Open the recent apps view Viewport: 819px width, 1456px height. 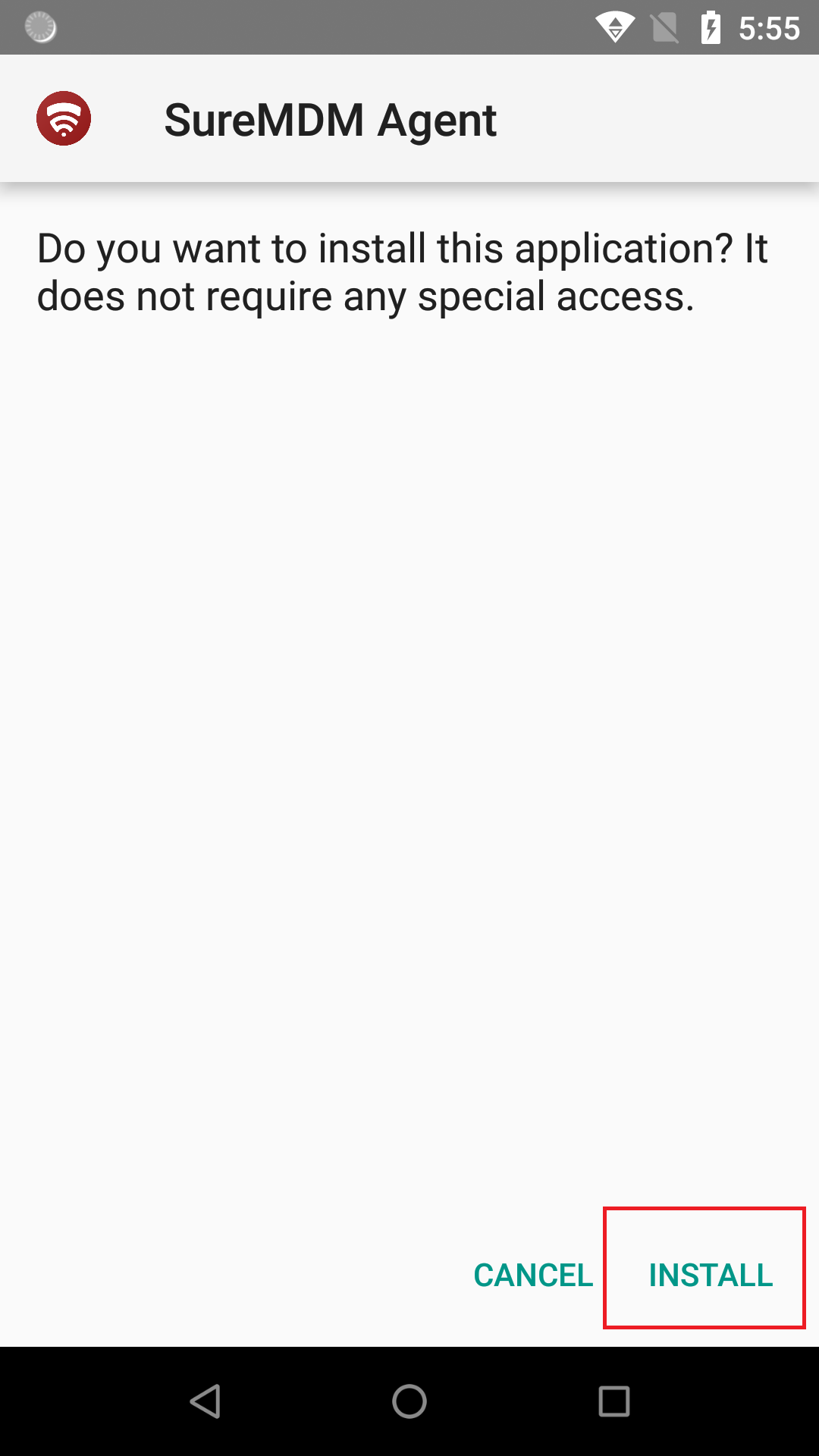pos(613,1401)
